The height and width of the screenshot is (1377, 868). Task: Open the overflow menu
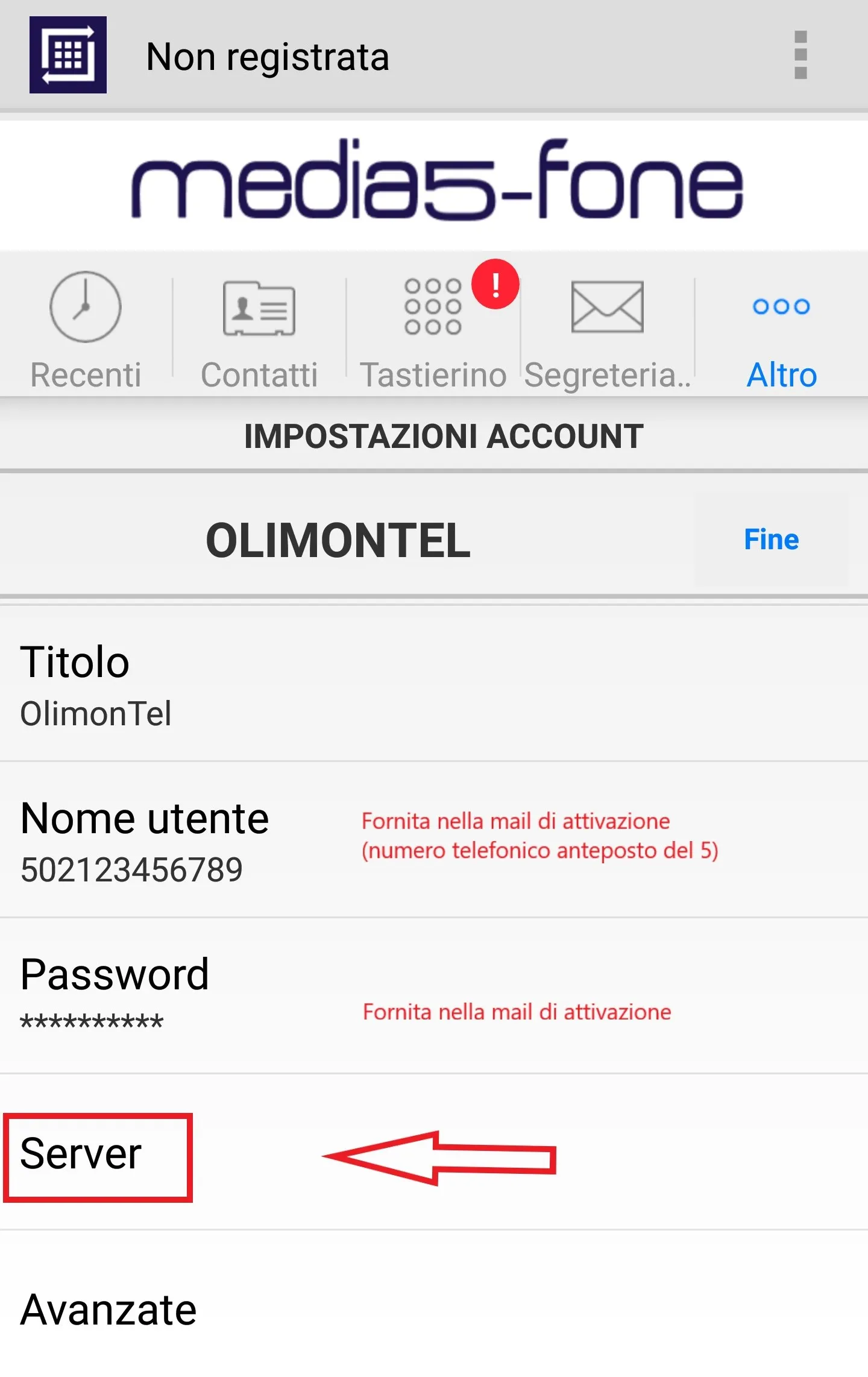pos(800,55)
